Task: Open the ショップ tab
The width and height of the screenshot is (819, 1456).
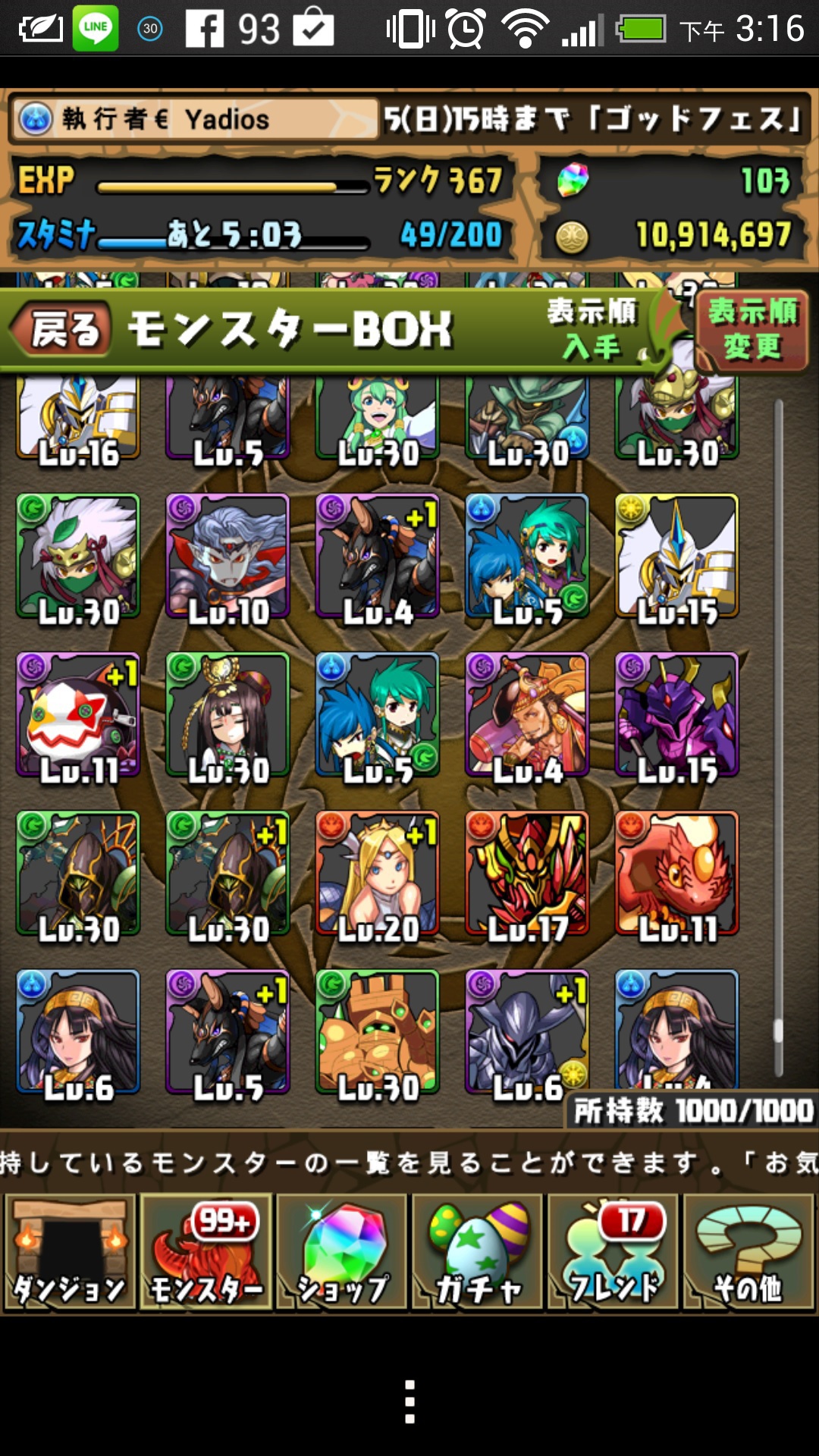Action: point(342,1252)
